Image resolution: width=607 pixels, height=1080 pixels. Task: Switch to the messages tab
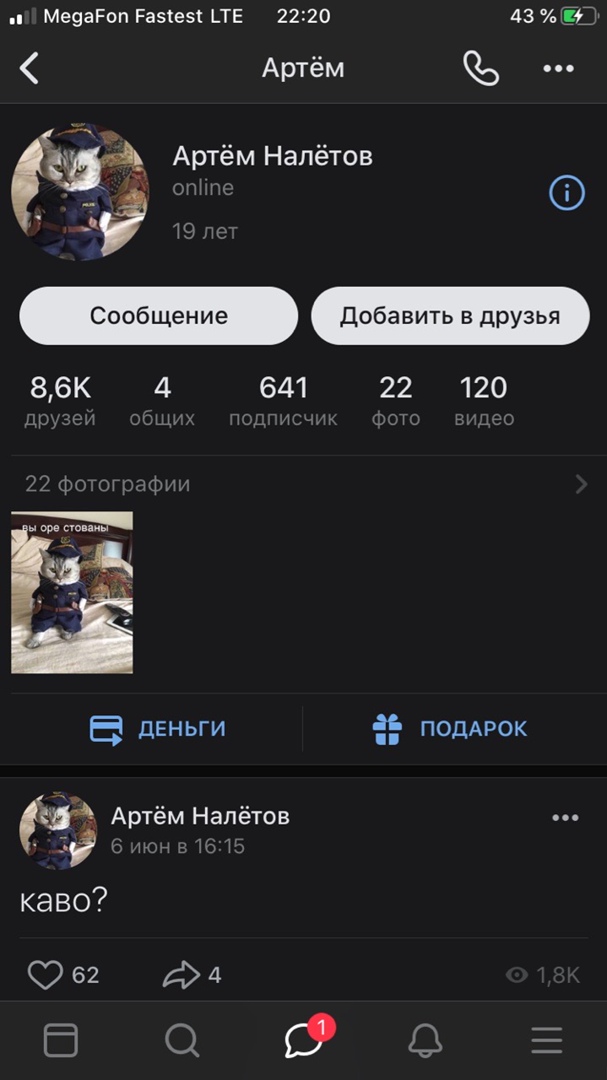pyautogui.click(x=304, y=1041)
